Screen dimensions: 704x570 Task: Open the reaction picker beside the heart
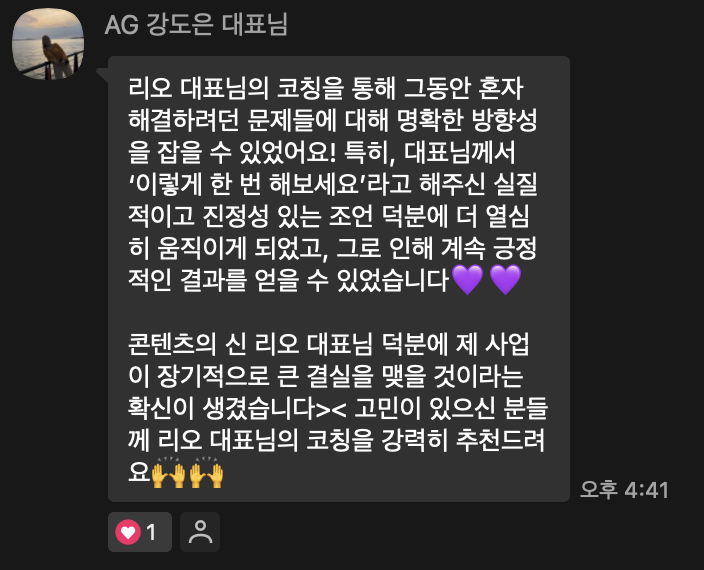[x=200, y=532]
